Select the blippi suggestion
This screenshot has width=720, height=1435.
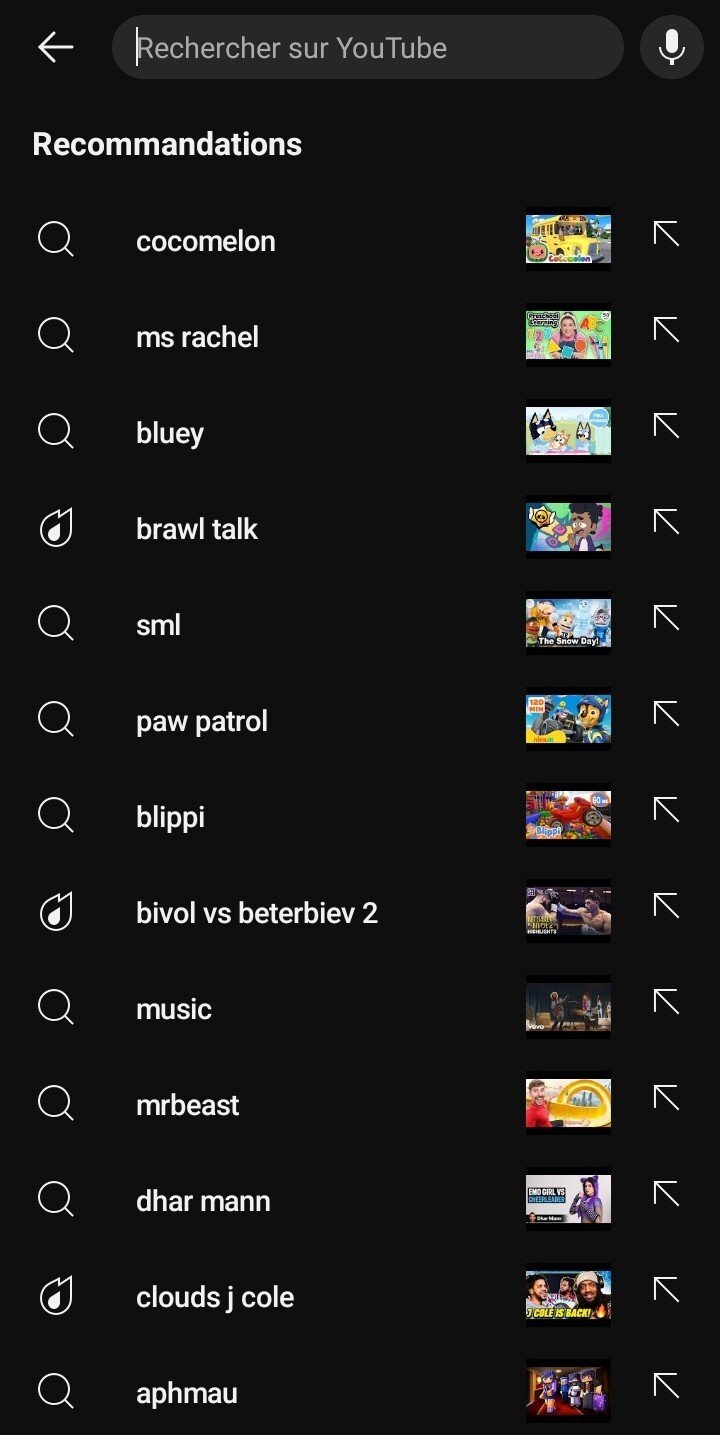(360, 817)
